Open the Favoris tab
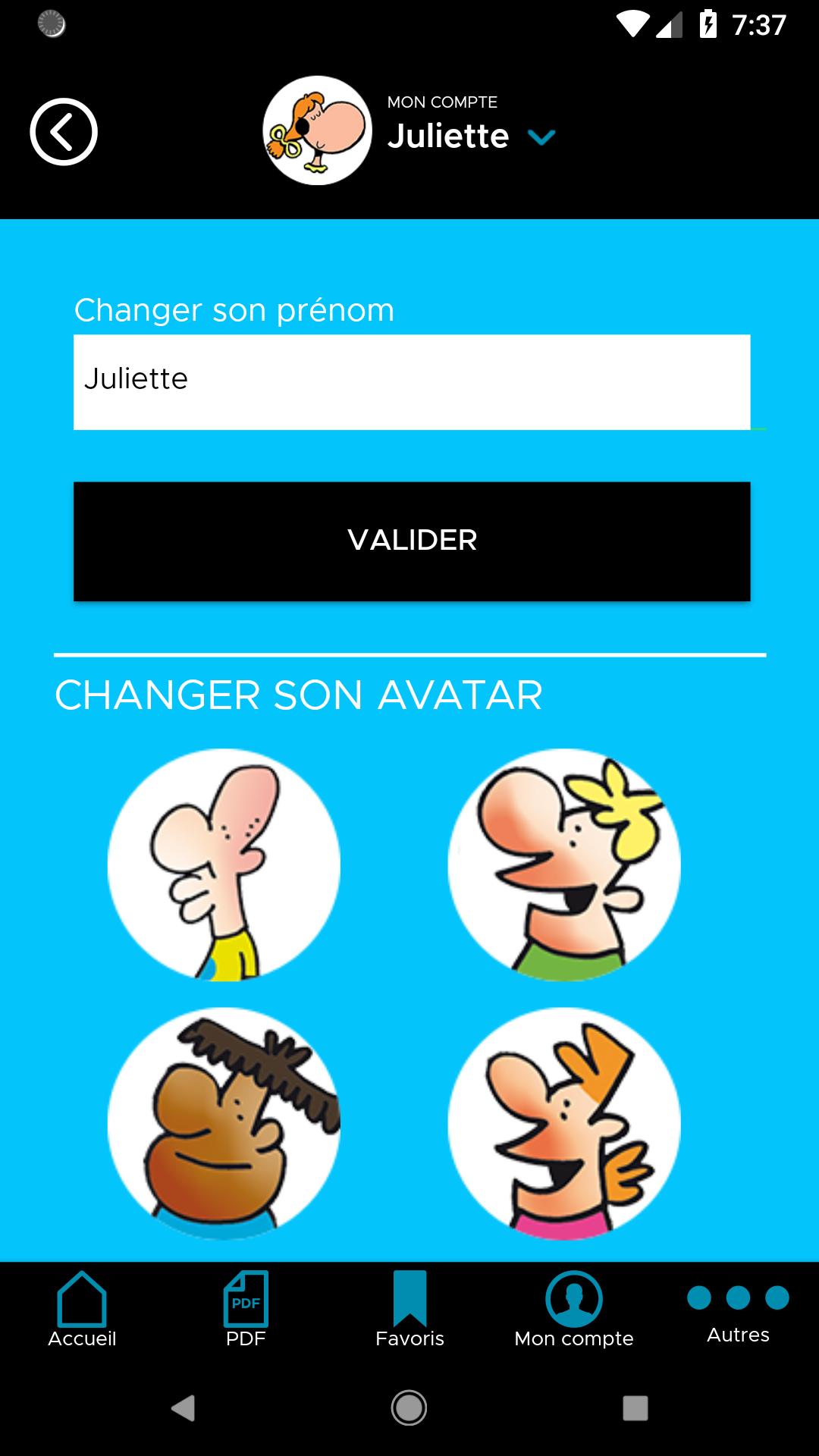Viewport: 819px width, 1456px height. coord(409,1310)
